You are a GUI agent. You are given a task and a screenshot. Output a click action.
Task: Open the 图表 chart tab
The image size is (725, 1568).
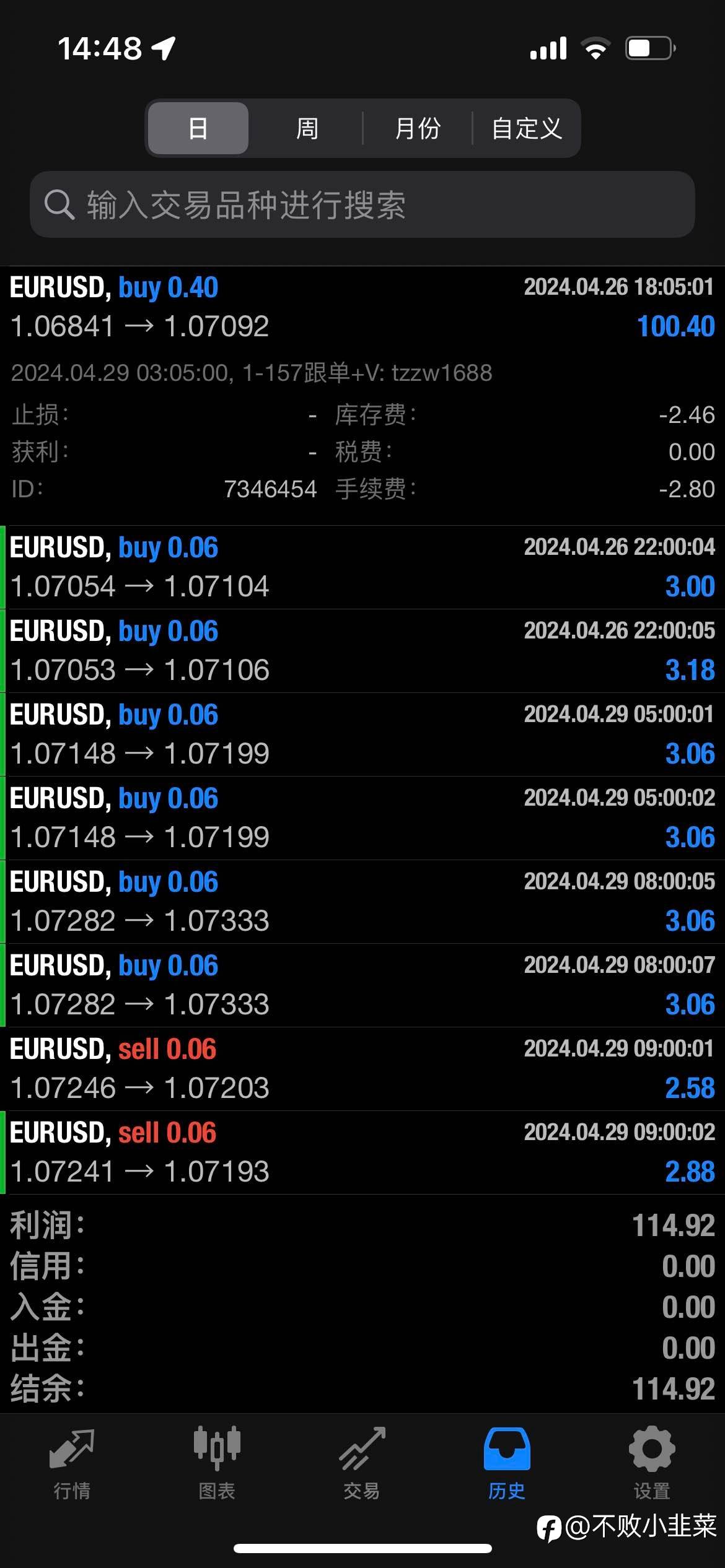click(x=217, y=1463)
